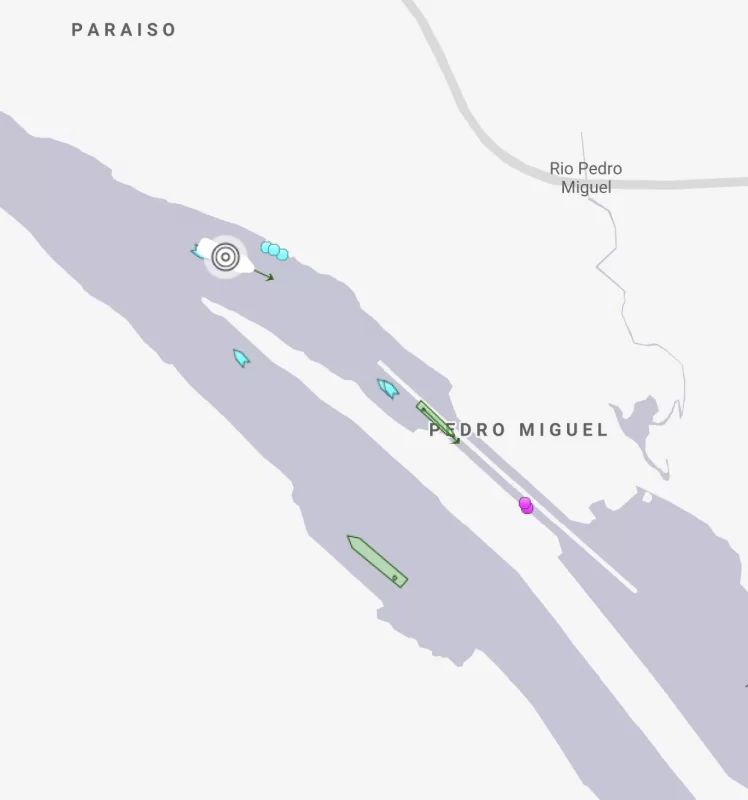Open the cyan vessel next to green arrow ship
Screen dimensions: 748x800
pyautogui.click(x=387, y=388)
